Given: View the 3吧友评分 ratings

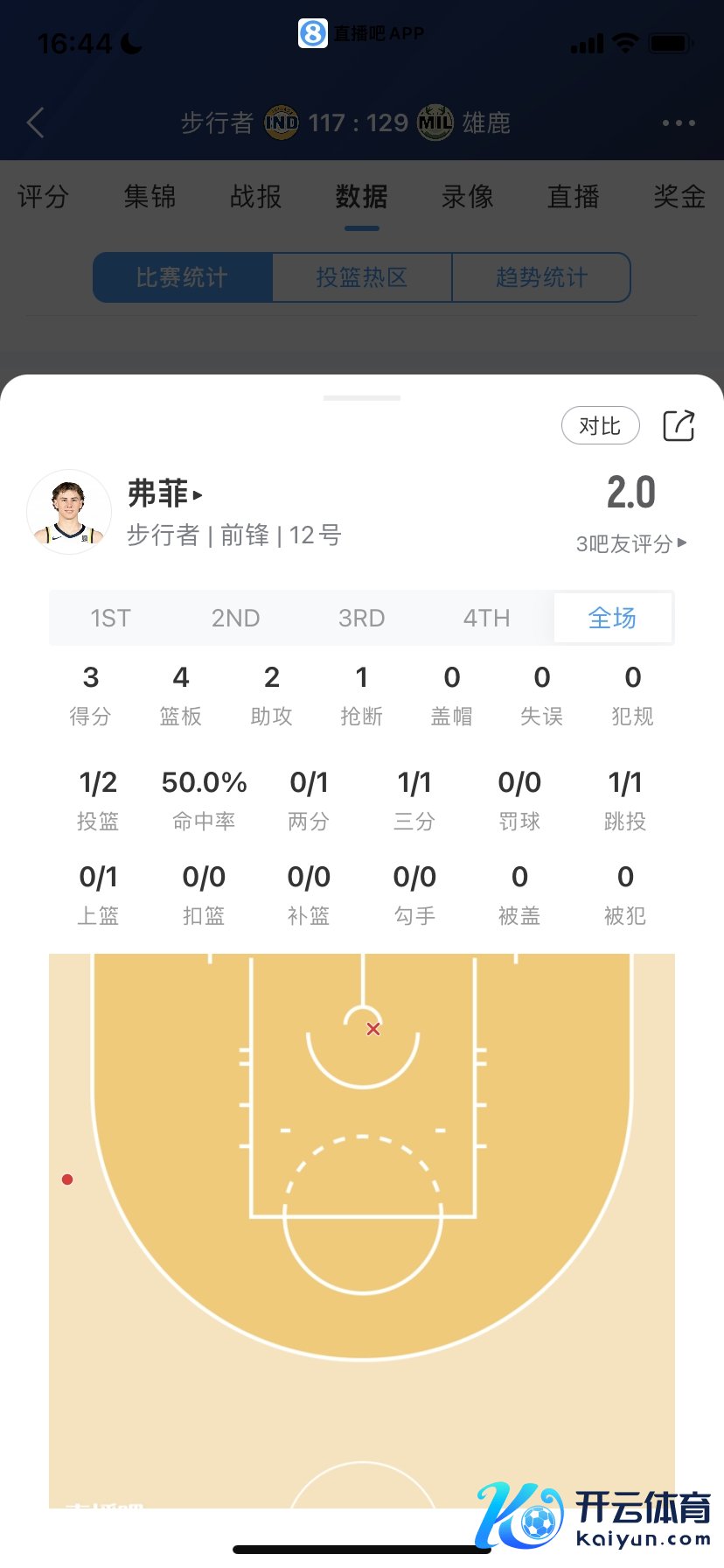Looking at the screenshot, I should coord(630,543).
